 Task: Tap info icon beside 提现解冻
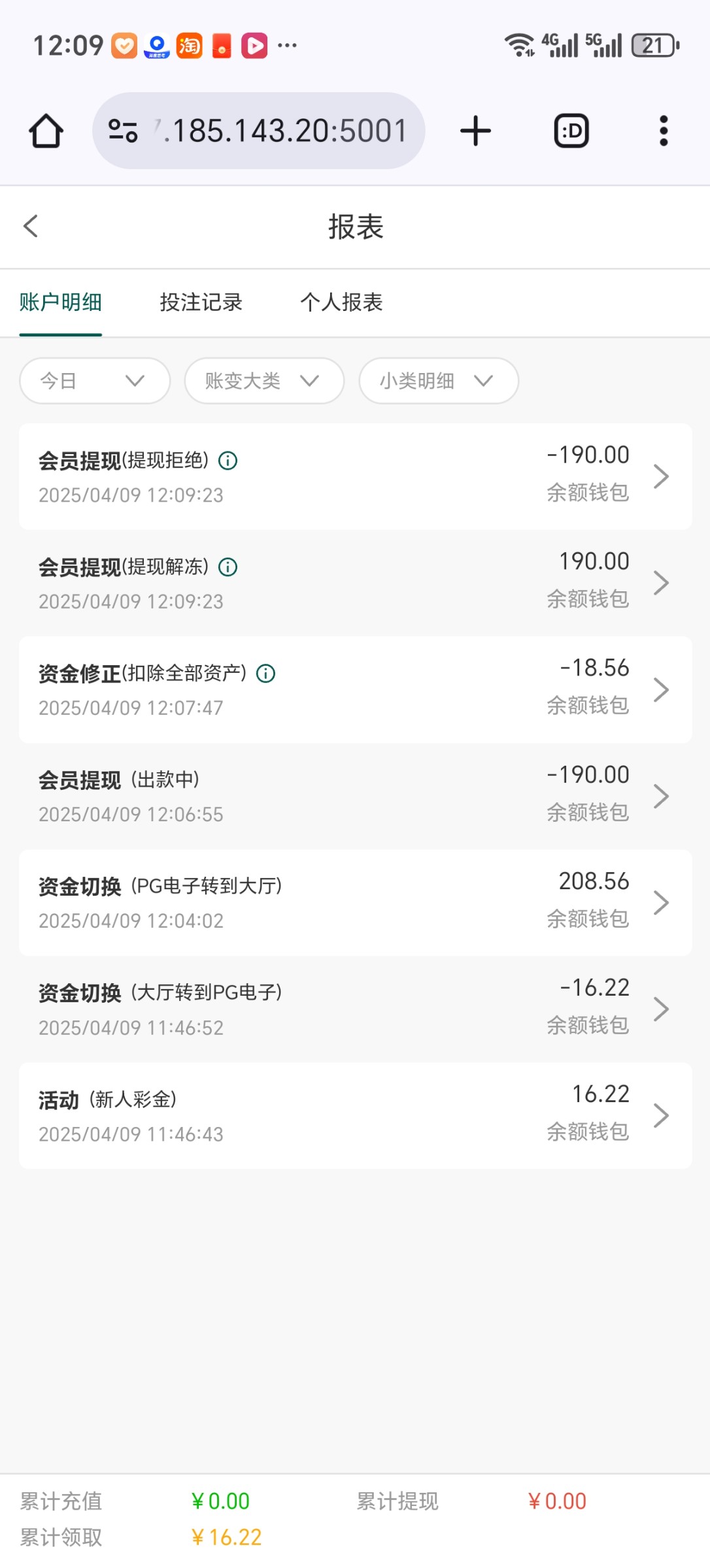point(228,567)
